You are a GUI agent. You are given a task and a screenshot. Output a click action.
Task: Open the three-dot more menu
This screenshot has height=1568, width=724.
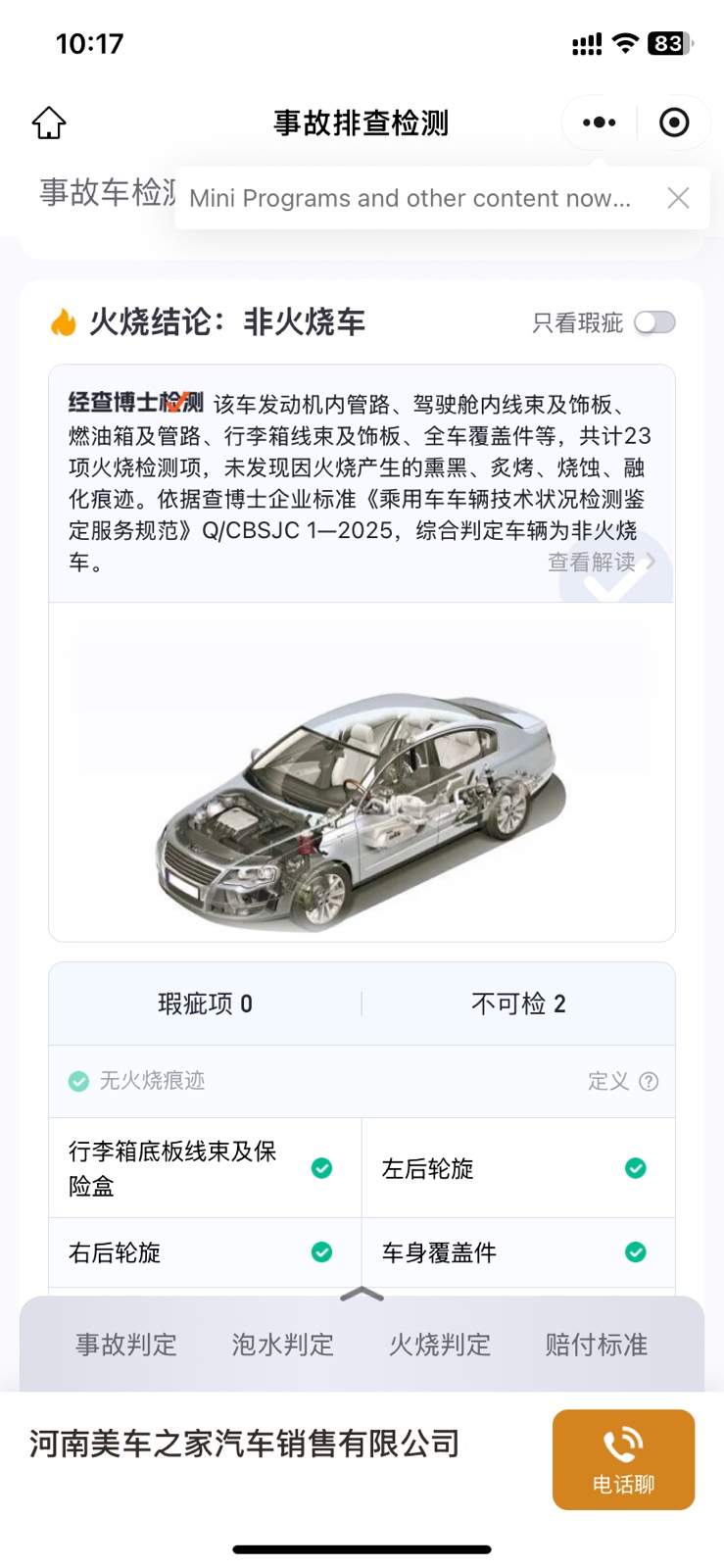[599, 122]
